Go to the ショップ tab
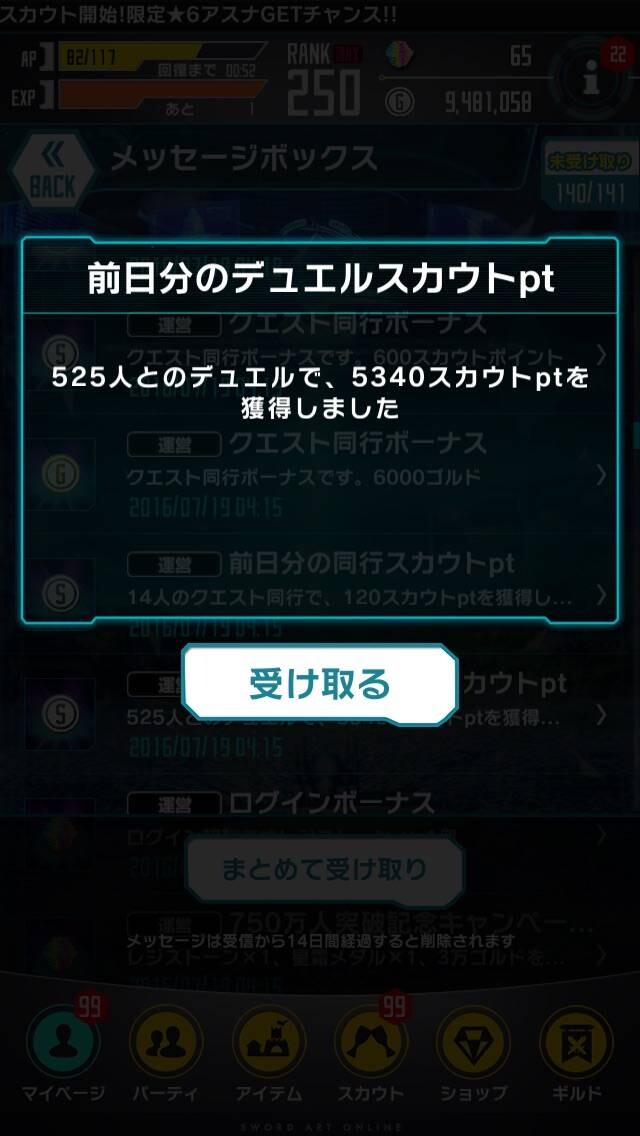Screen dimensions: 640x1136 click(473, 1054)
